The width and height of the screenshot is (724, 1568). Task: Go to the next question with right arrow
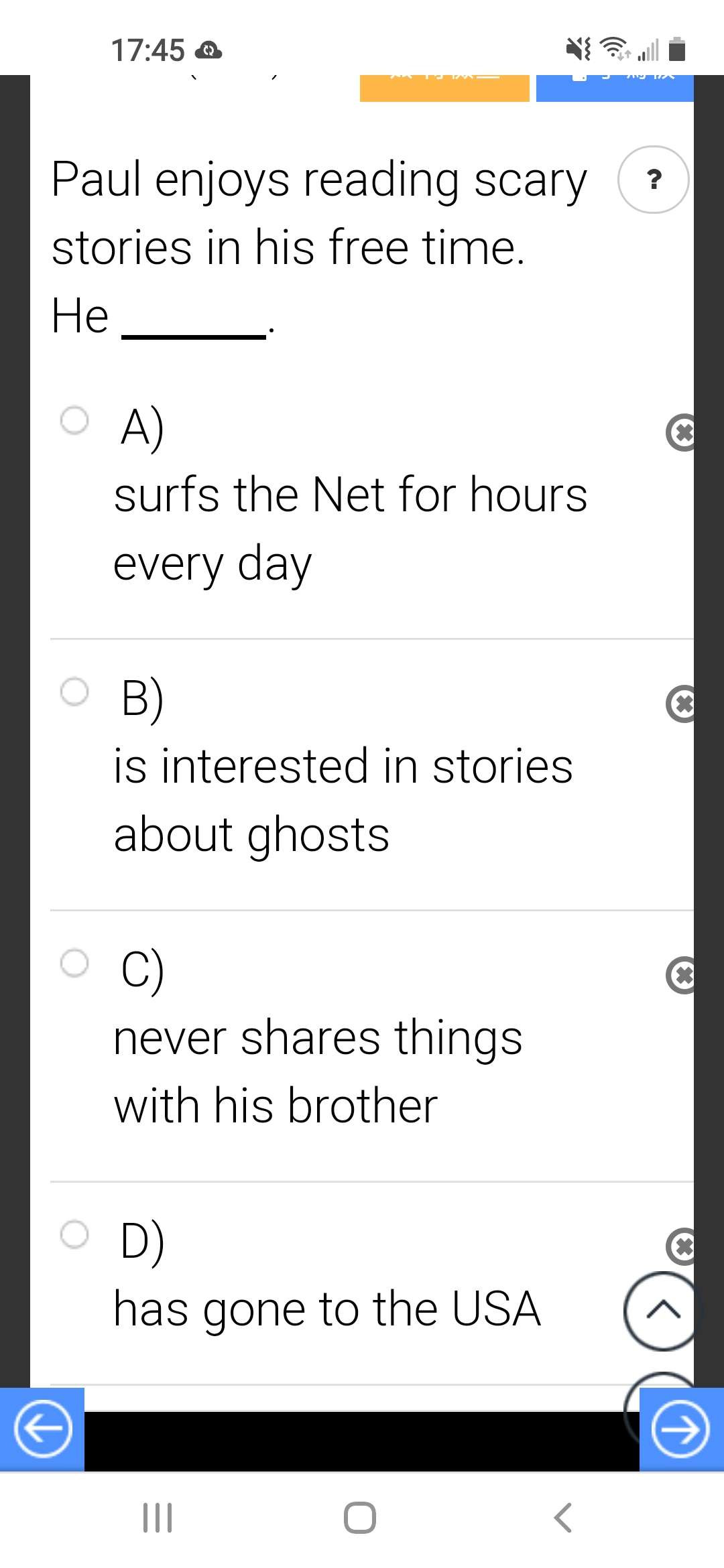click(681, 1429)
